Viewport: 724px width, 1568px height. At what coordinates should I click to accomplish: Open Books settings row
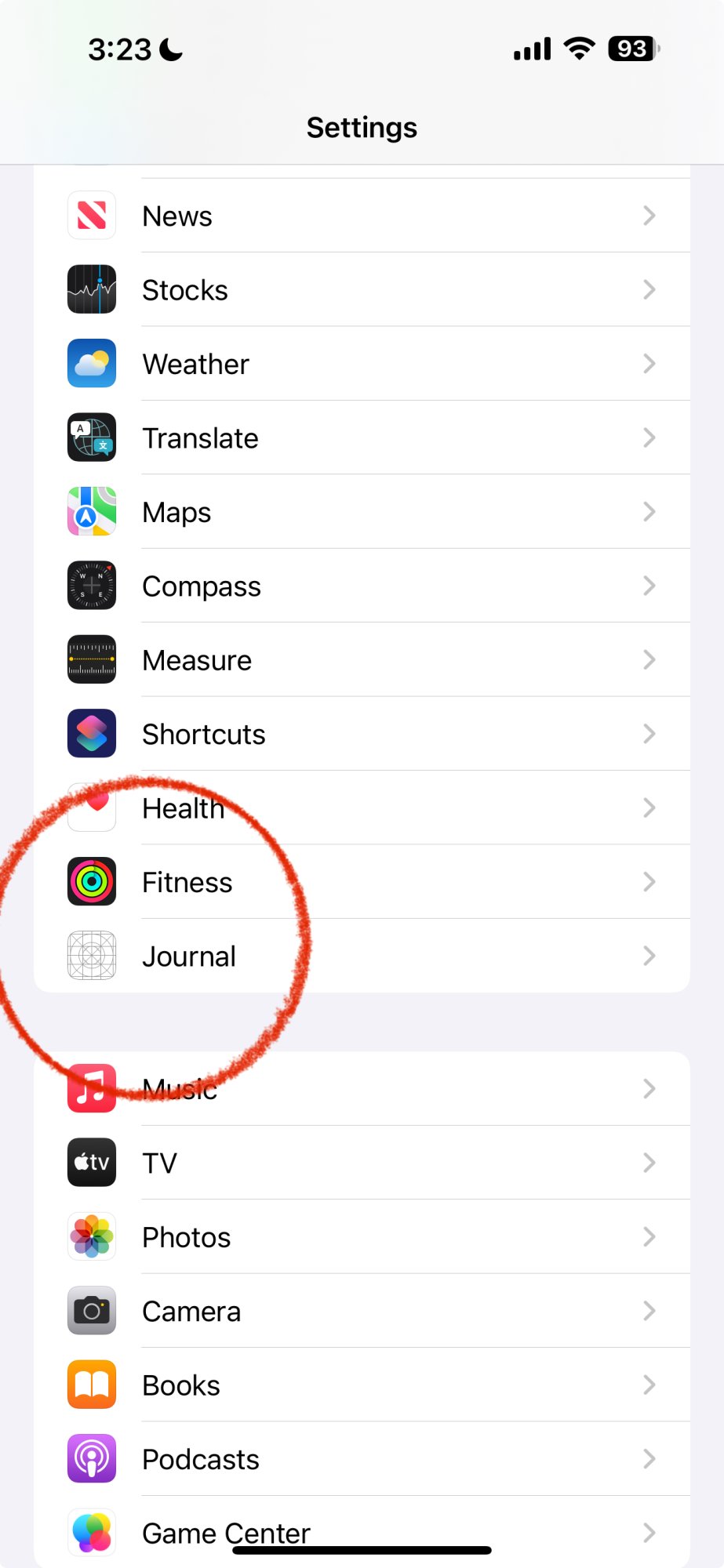point(361,1385)
